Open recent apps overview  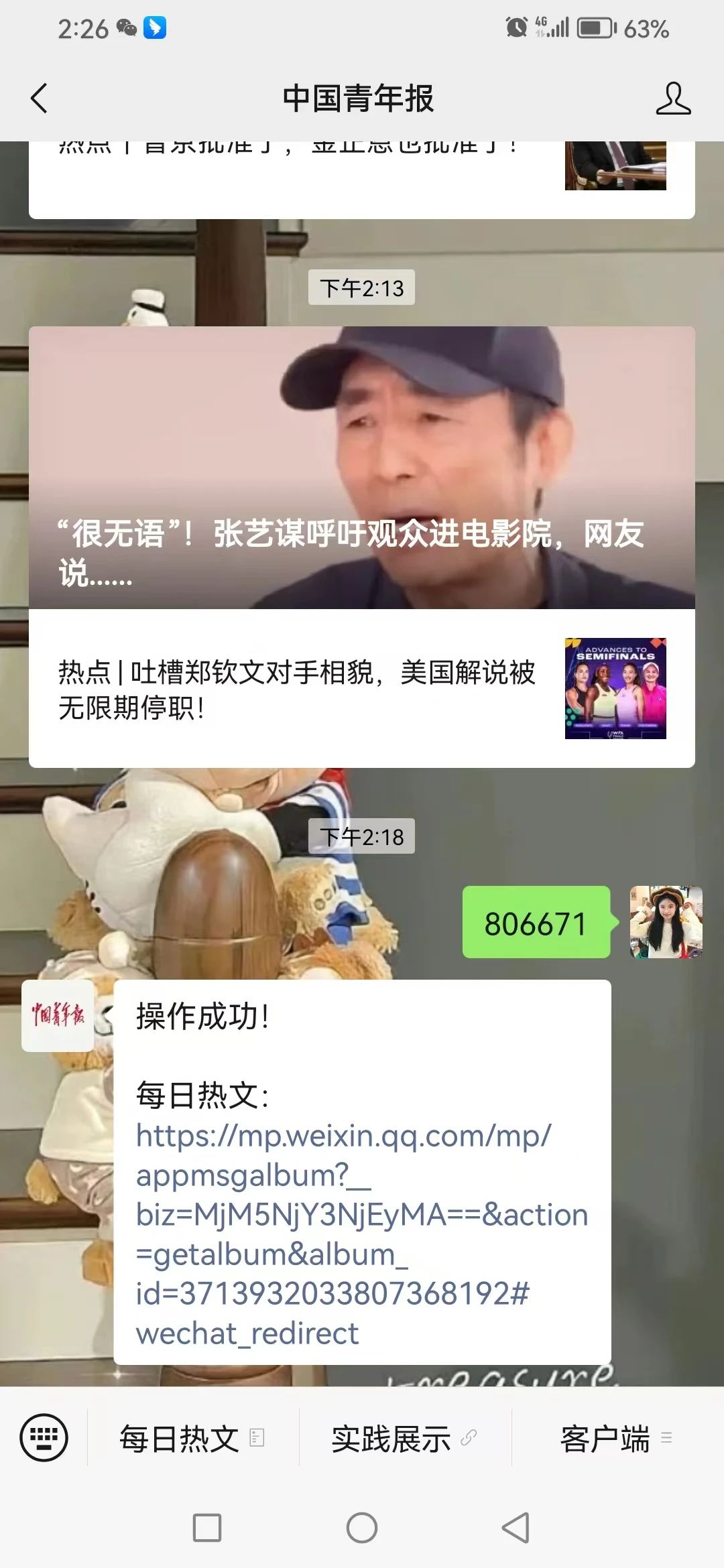tap(207, 1528)
